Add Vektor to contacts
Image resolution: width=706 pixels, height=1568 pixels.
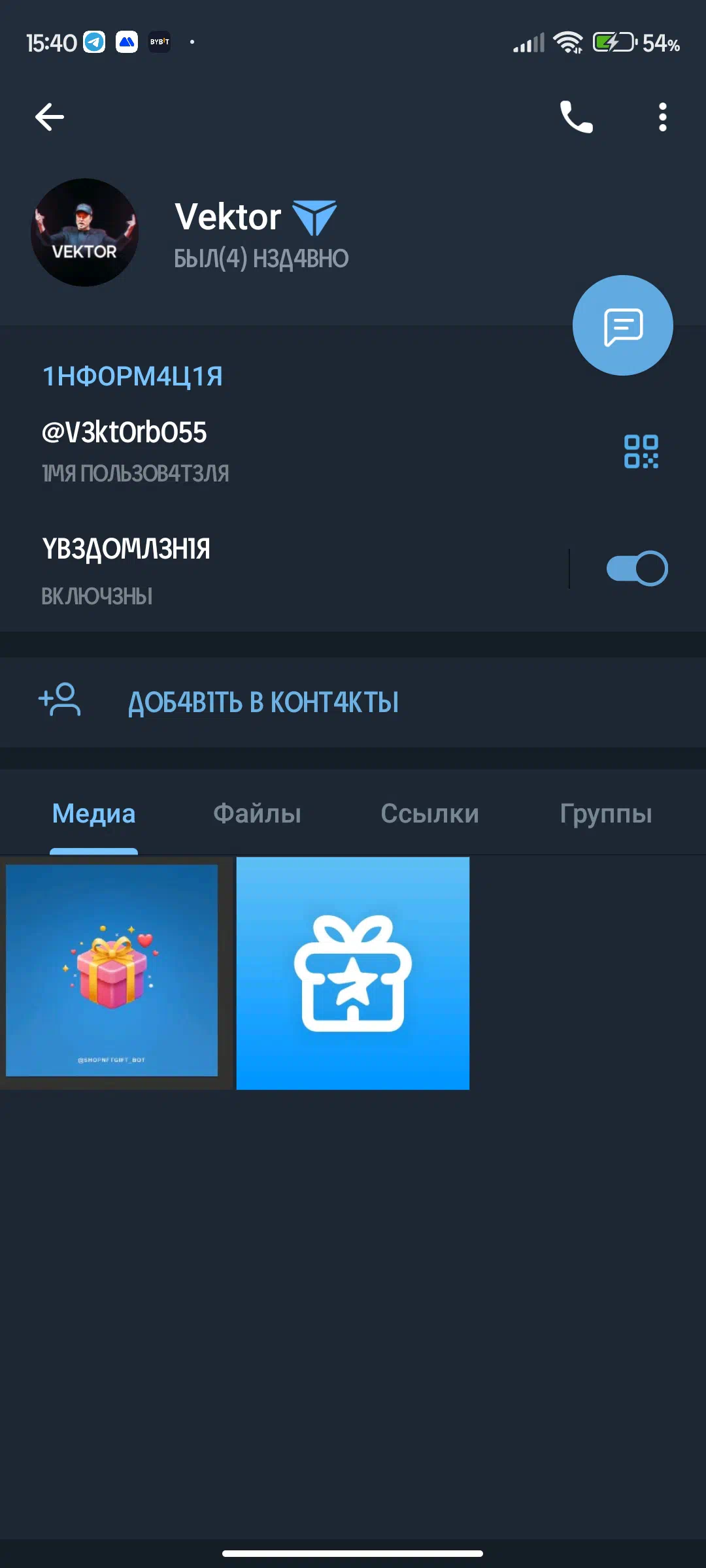[x=353, y=702]
